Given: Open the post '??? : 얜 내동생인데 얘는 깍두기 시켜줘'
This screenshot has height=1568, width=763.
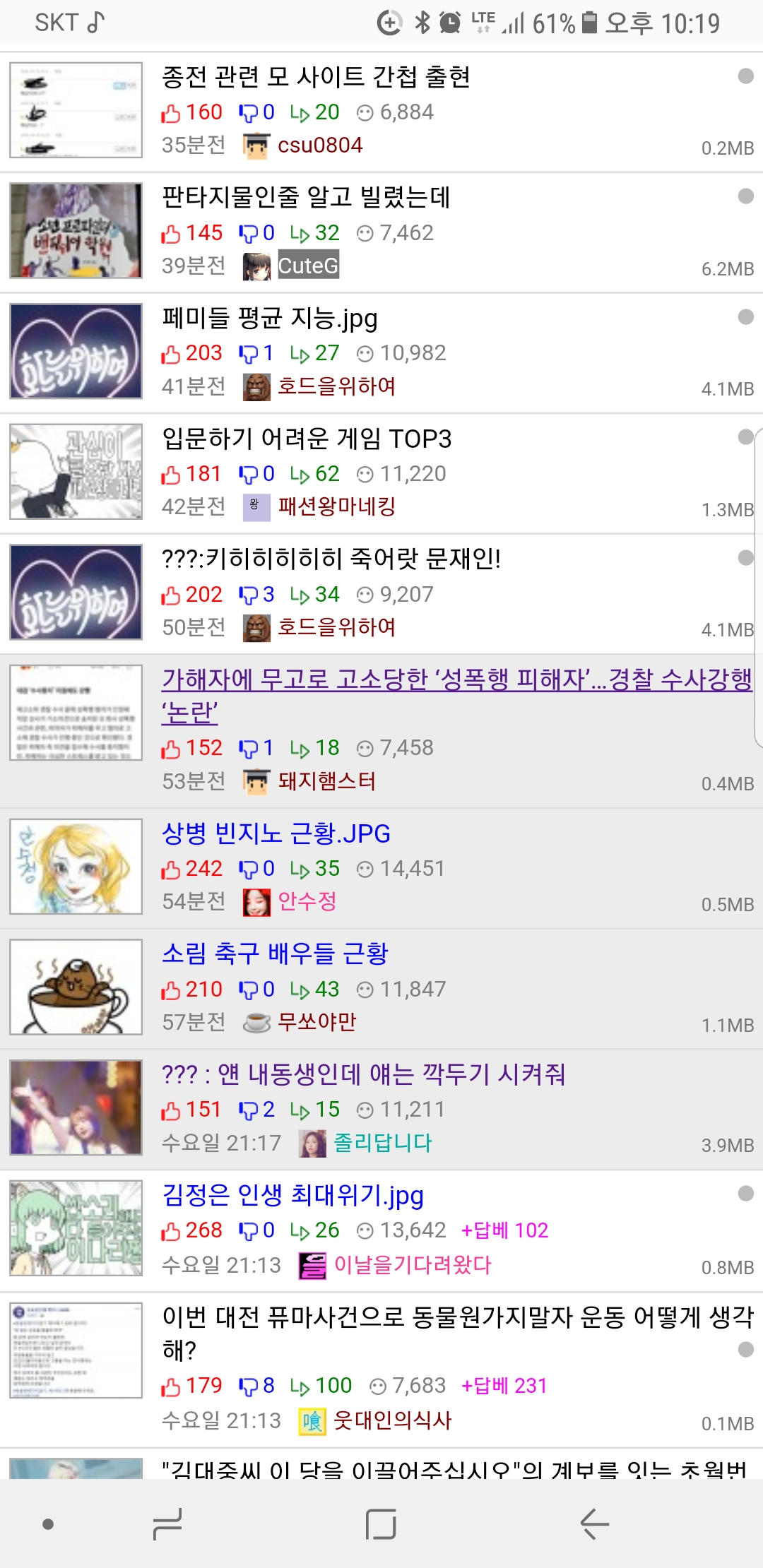Looking at the screenshot, I should [364, 1074].
